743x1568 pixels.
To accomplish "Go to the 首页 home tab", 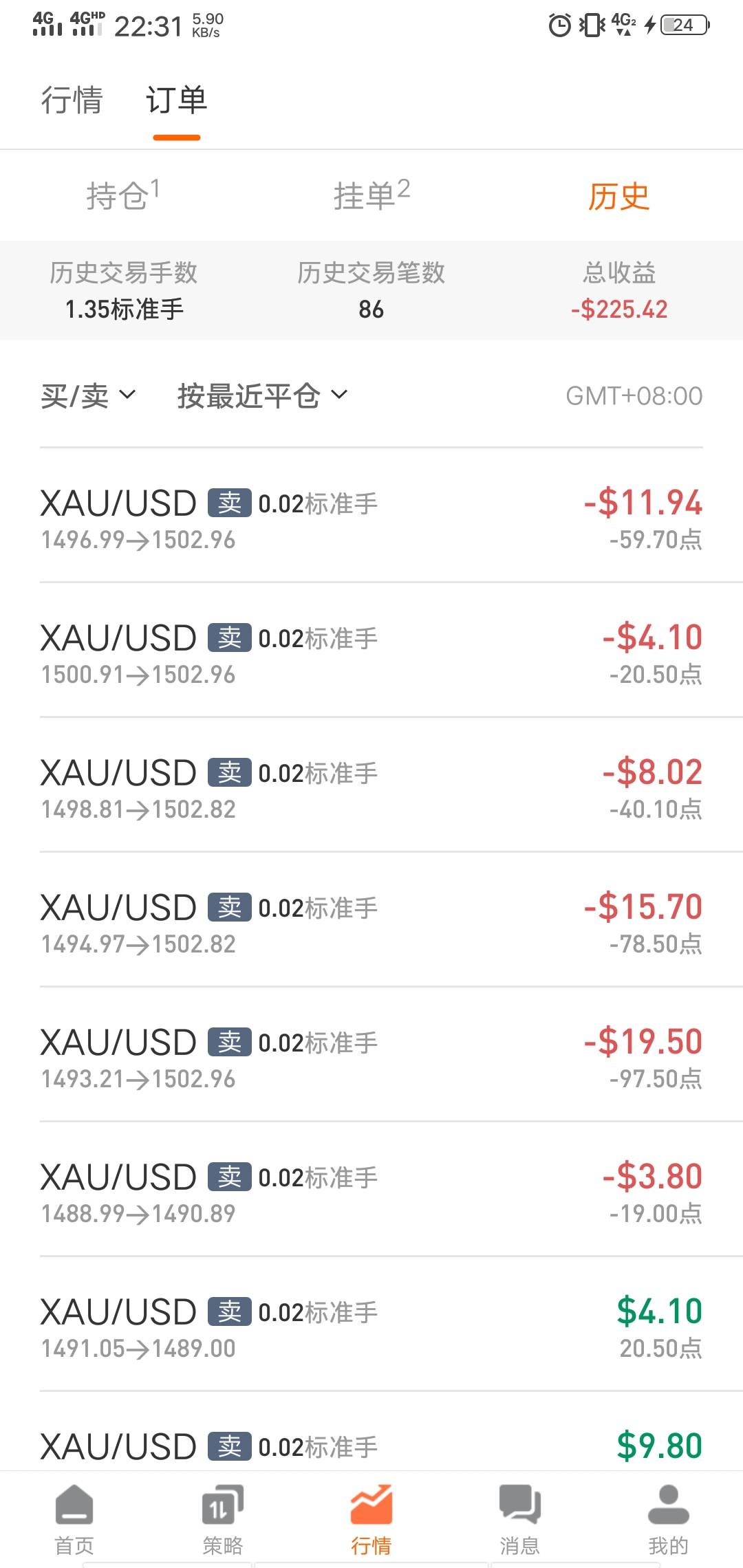I will pyautogui.click(x=74, y=1520).
